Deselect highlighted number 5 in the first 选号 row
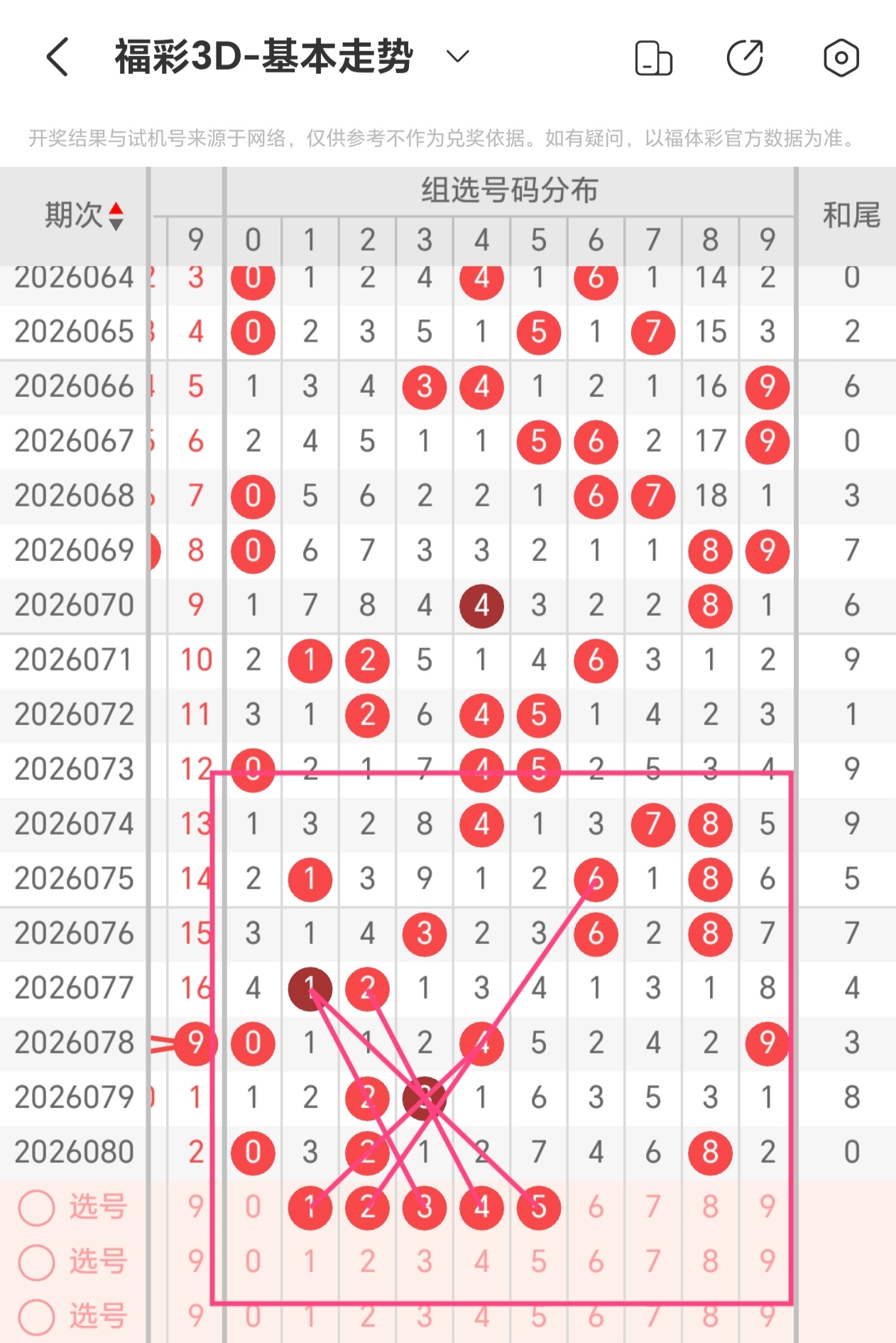The image size is (896, 1343). pos(539,1207)
